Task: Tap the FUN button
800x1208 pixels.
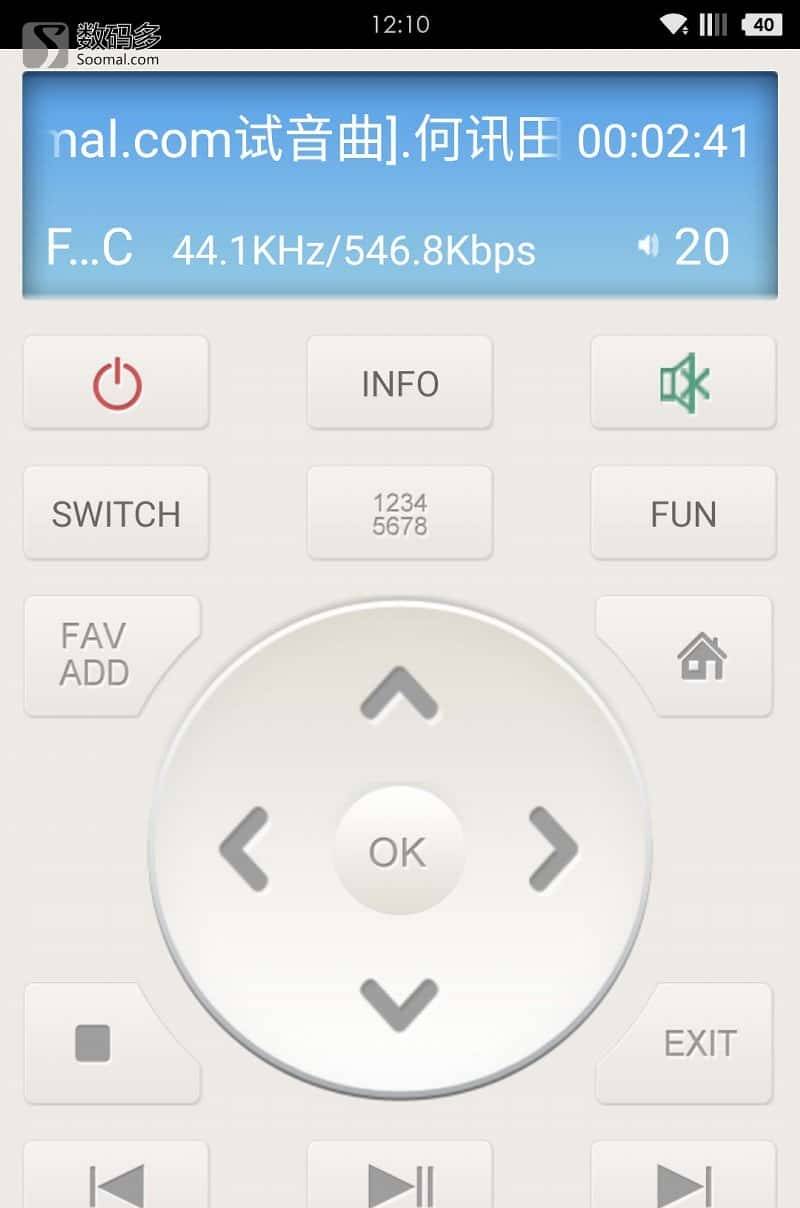Action: click(x=683, y=514)
